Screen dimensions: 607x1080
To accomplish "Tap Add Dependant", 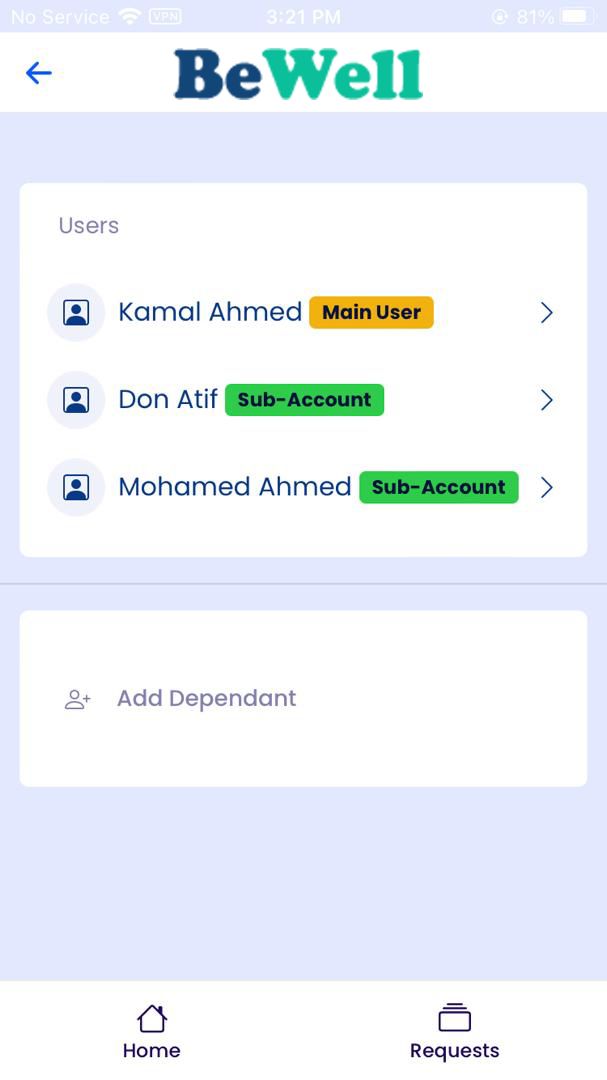I will (x=205, y=698).
